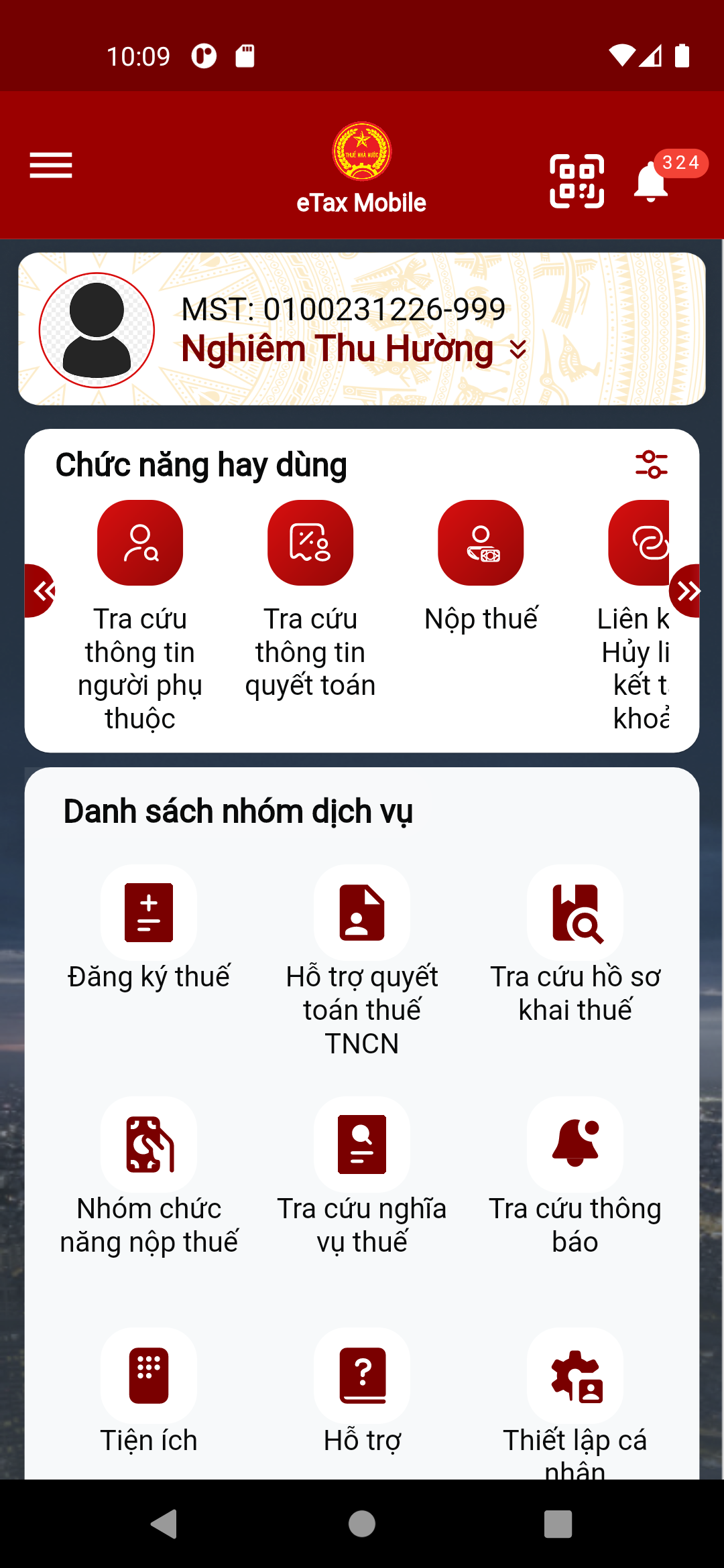
Task: Customize the Chức năng hay dùng shortcuts
Action: tap(651, 464)
